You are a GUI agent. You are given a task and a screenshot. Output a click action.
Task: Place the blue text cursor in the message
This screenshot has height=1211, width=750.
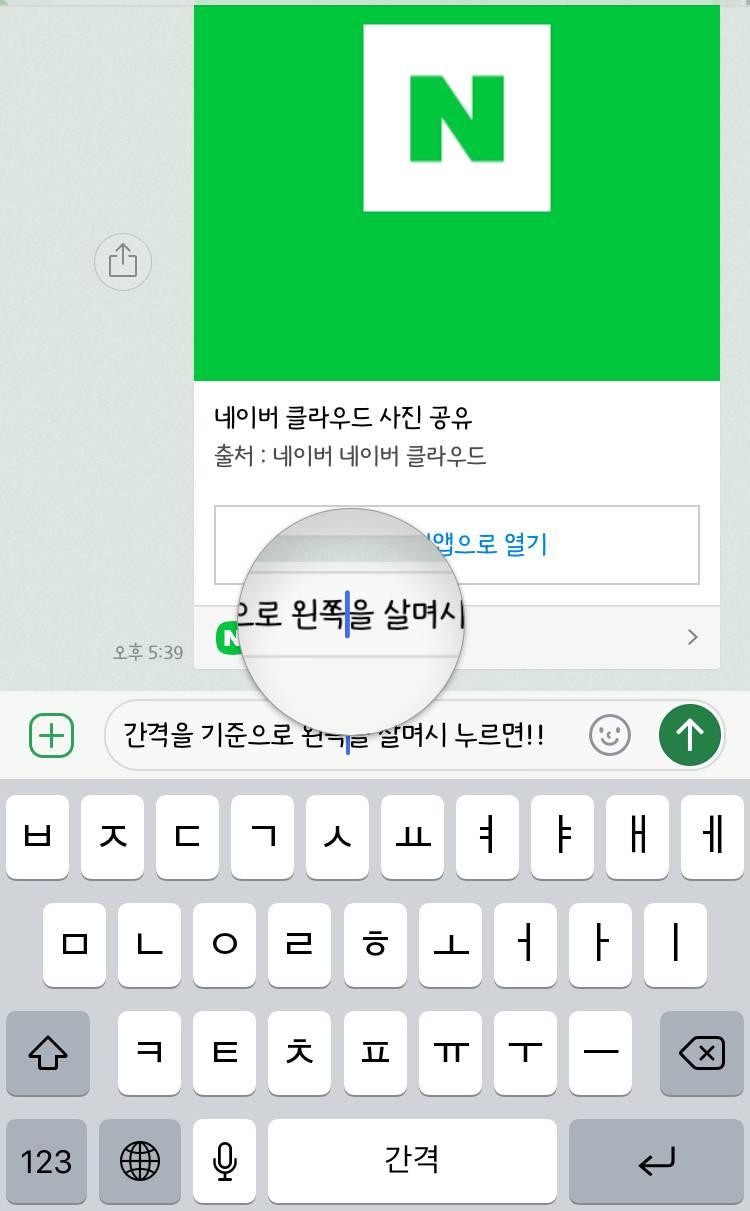pos(346,735)
